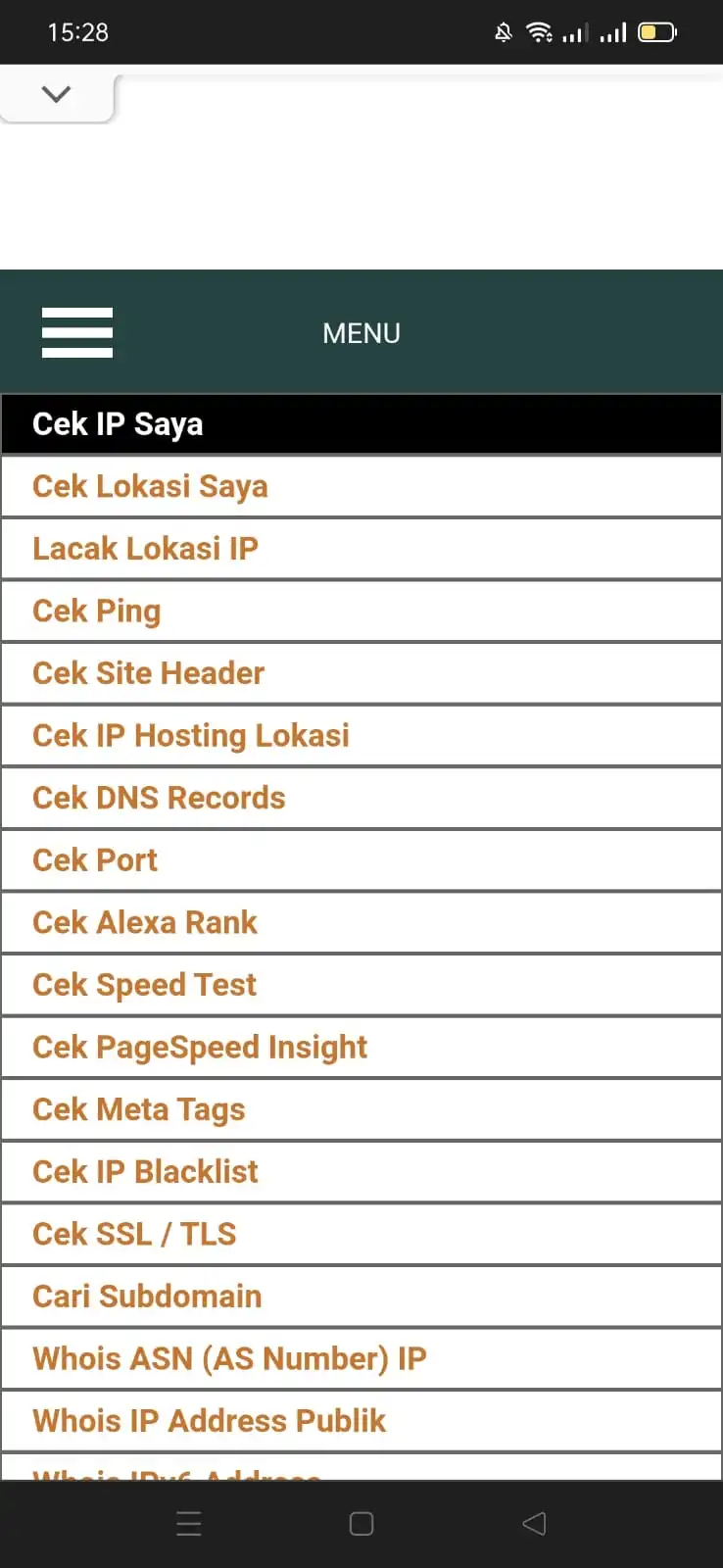Expand the top chevron dropdown tab

[57, 95]
